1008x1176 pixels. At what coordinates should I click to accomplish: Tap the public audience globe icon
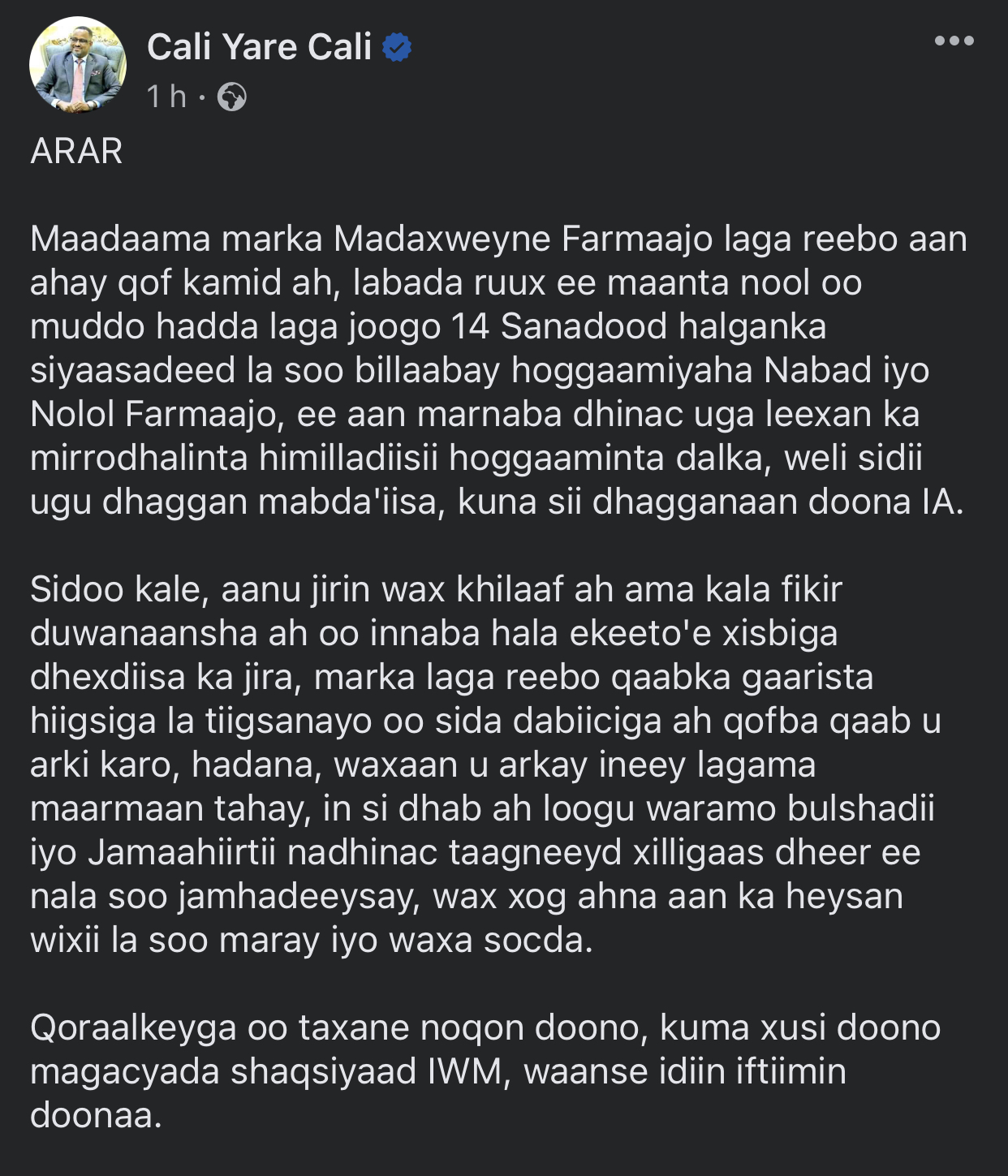(x=231, y=97)
